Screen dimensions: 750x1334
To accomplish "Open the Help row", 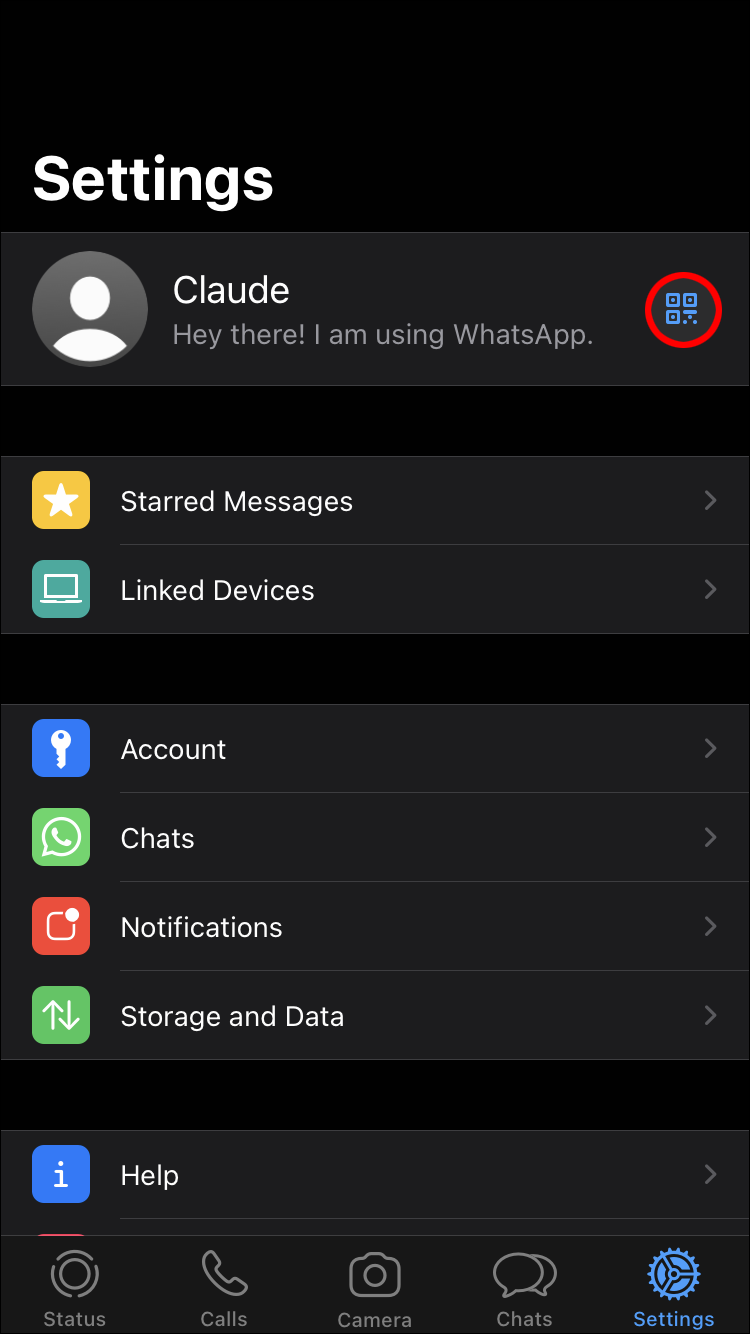I will (375, 1175).
